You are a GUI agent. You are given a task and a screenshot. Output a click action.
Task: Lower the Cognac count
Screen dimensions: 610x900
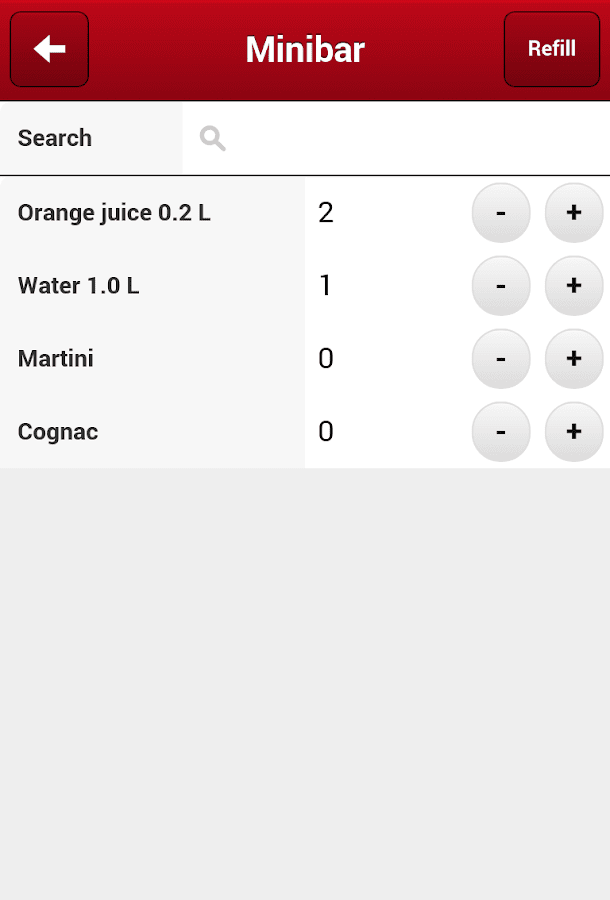500,432
